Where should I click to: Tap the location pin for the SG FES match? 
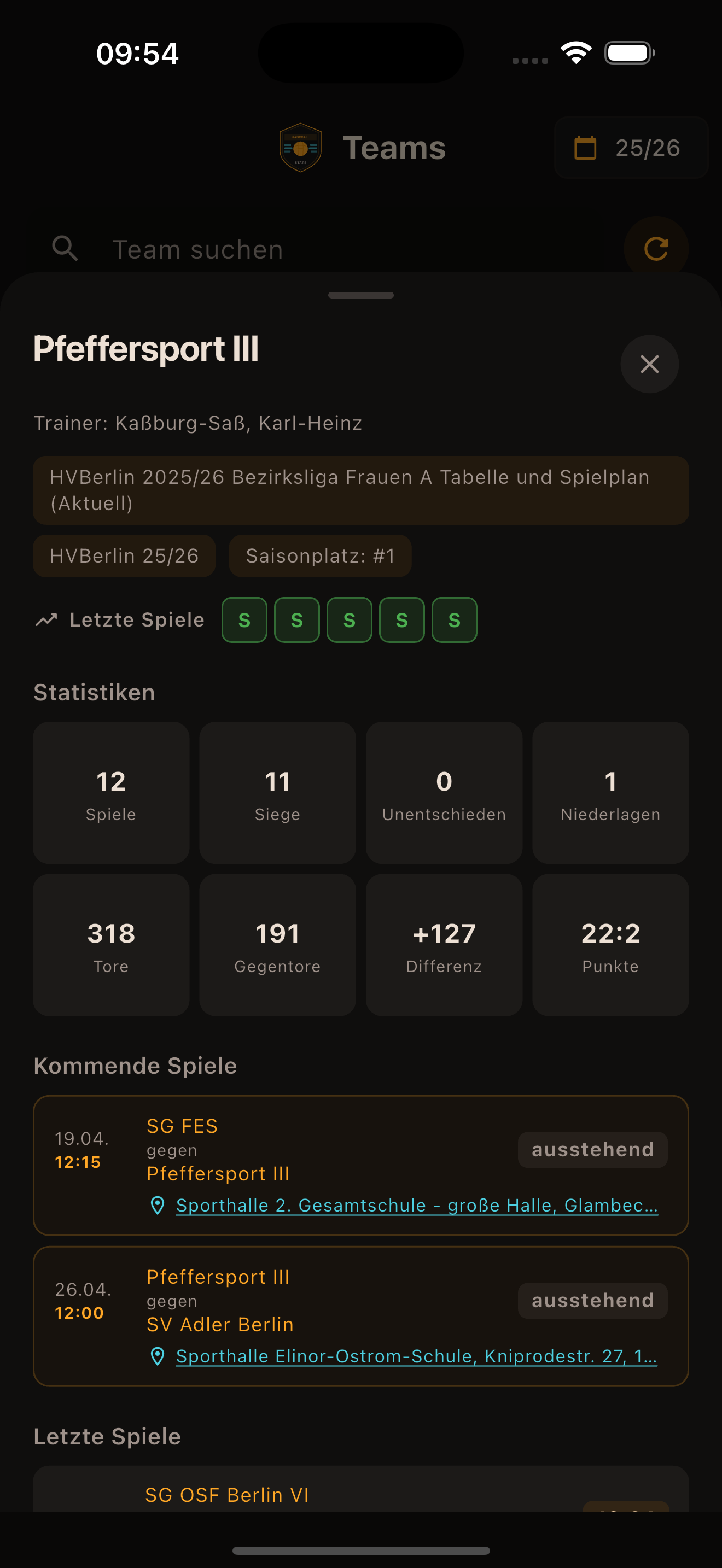[x=158, y=1204]
